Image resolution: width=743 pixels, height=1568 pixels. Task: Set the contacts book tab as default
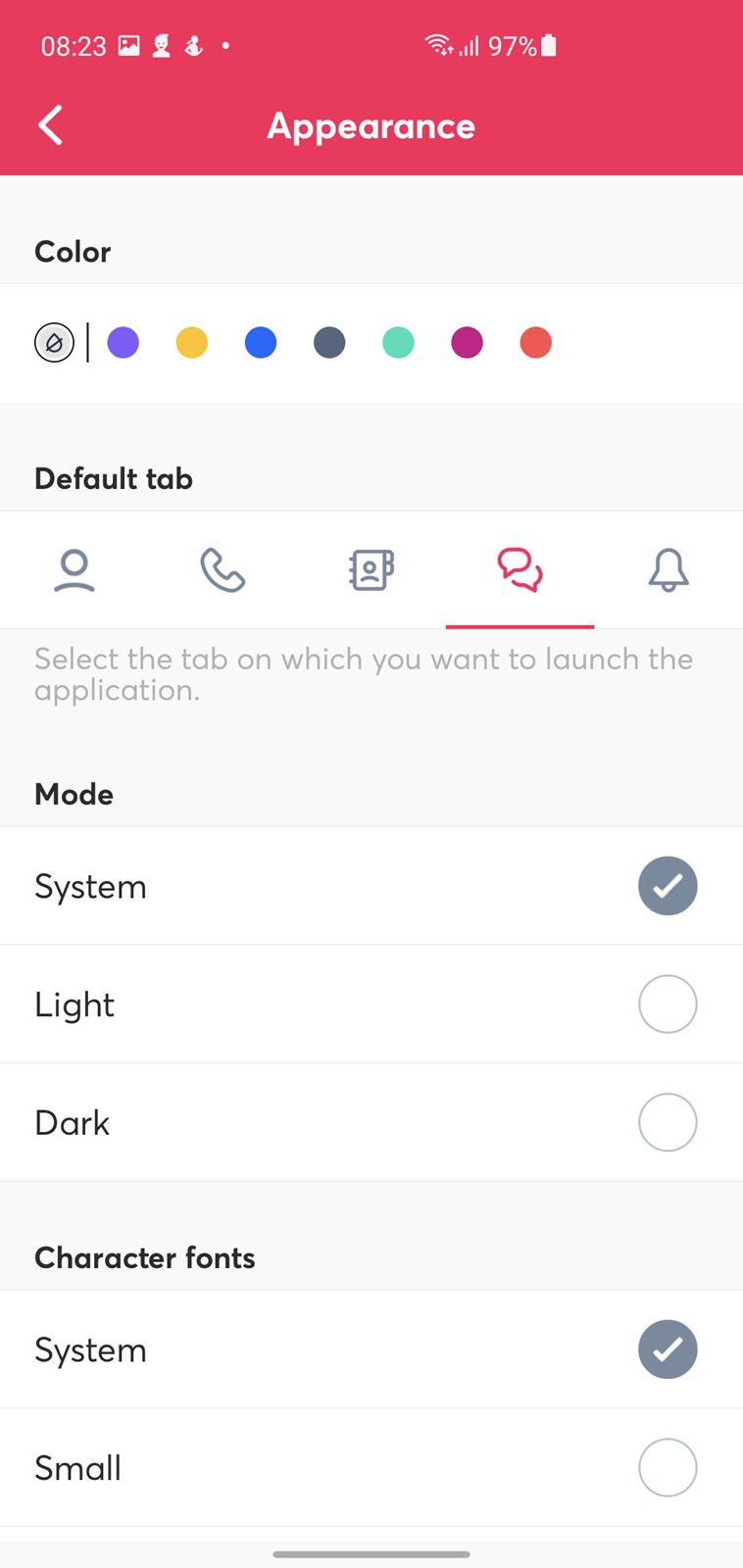[x=371, y=570]
